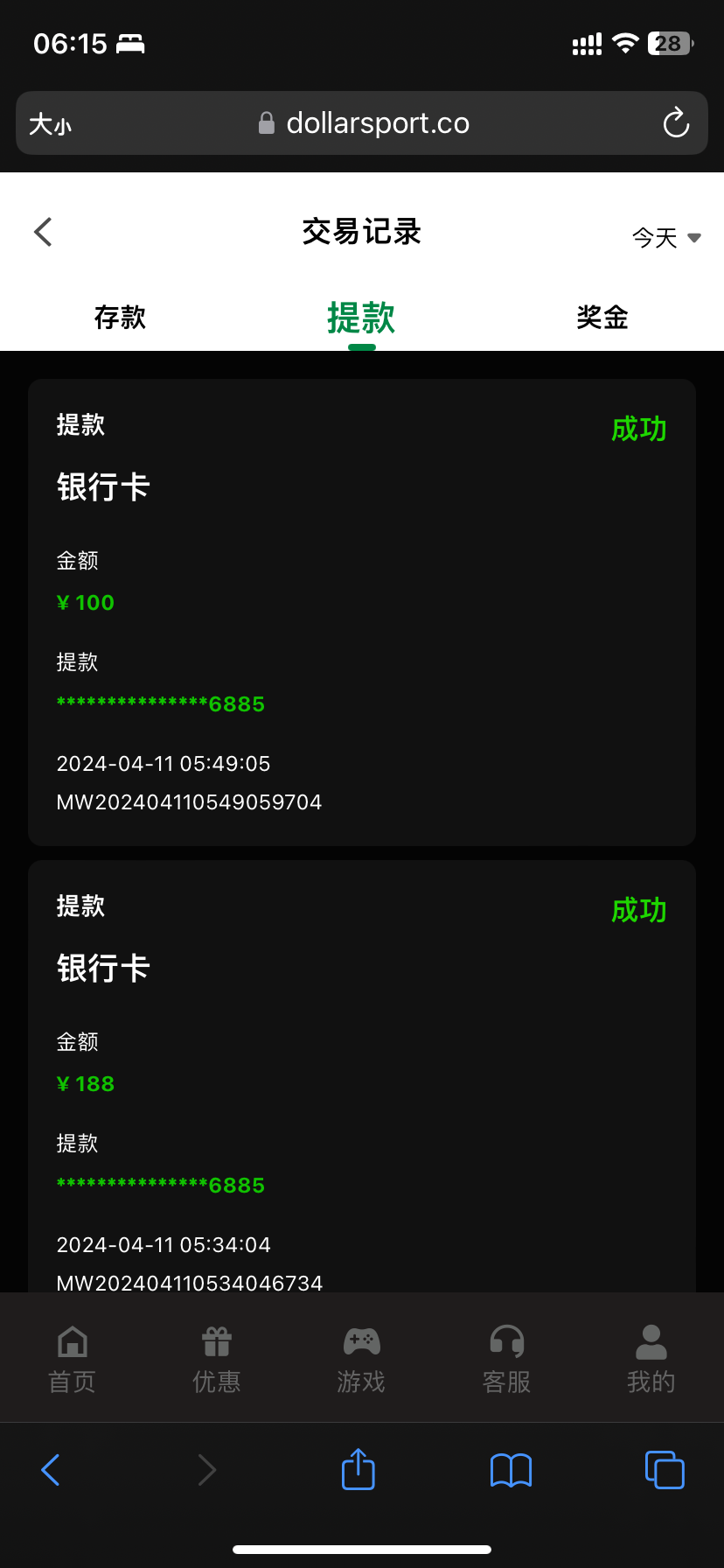724x1568 pixels.
Task: Open Safari bookmarks
Action: 511,1470
